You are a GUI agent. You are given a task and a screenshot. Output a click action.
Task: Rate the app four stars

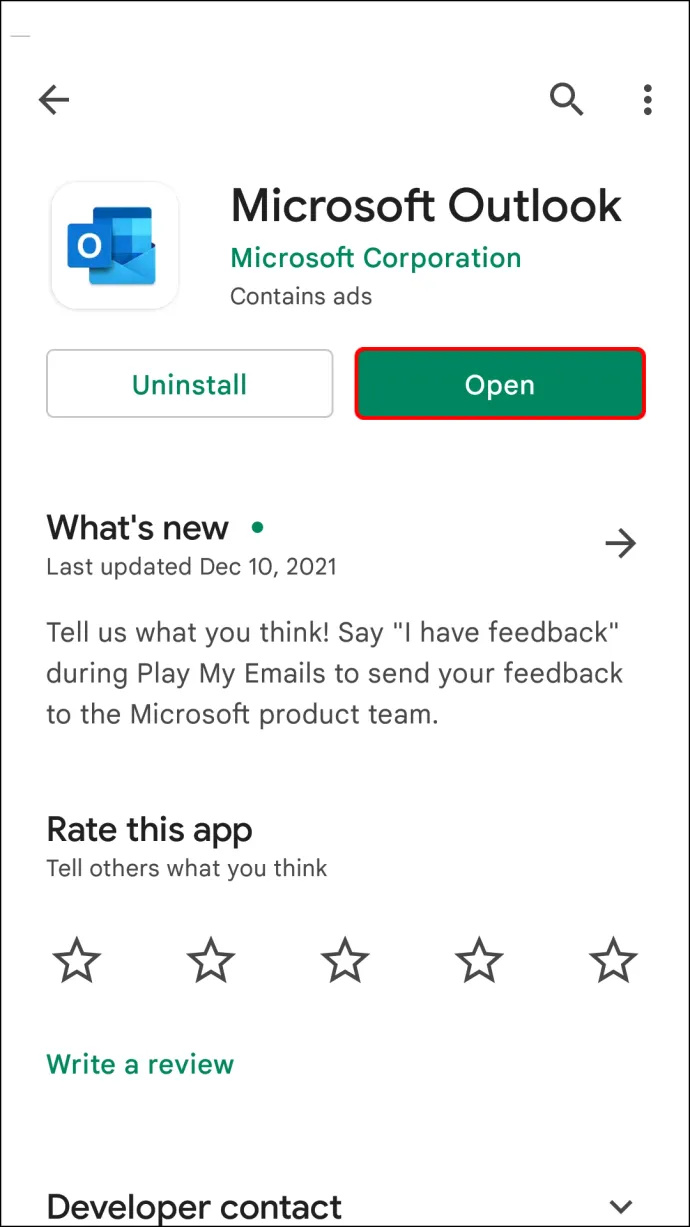[x=479, y=962]
